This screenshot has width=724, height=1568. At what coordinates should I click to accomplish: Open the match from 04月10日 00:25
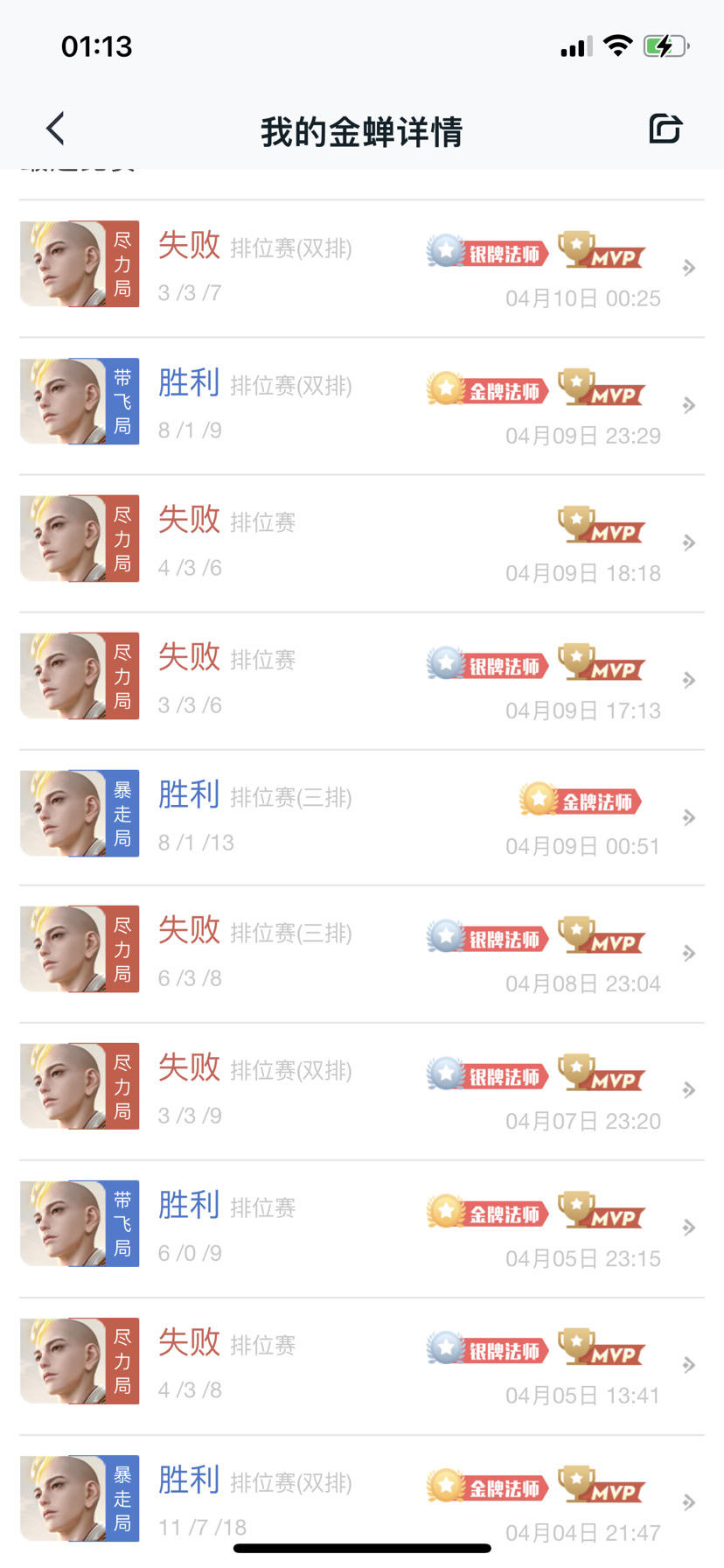click(x=362, y=269)
